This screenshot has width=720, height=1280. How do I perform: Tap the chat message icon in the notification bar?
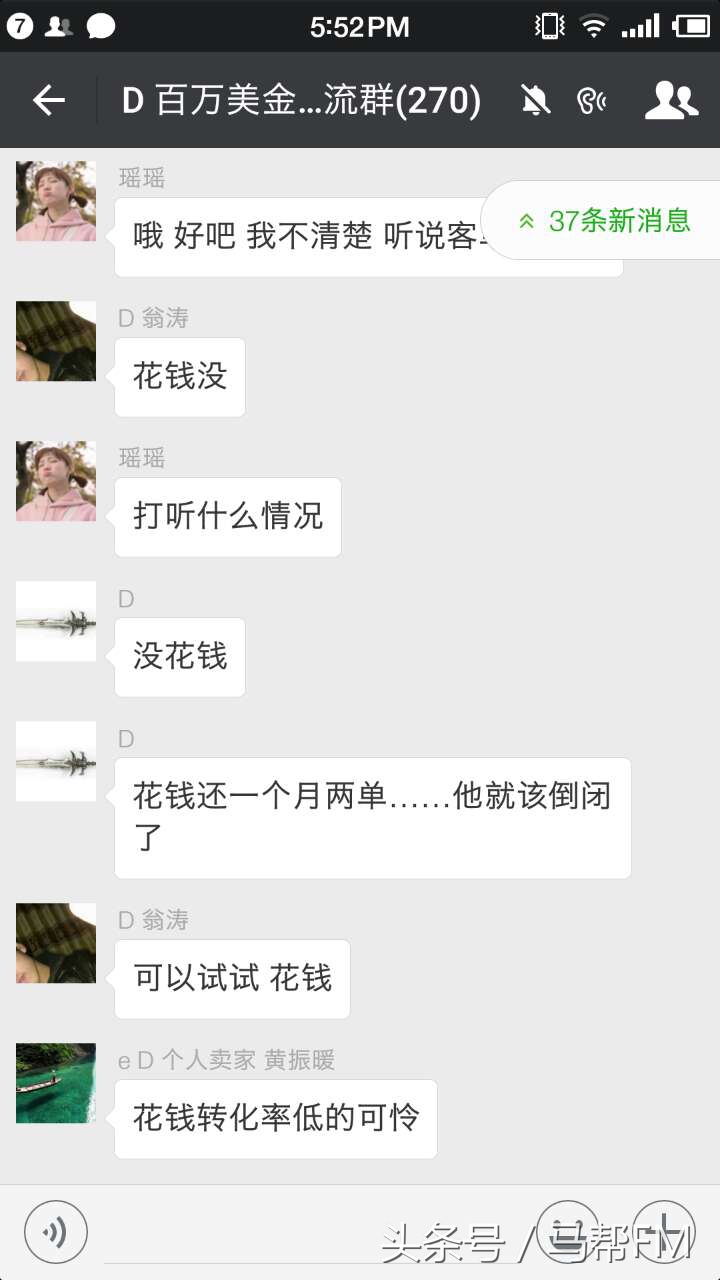99,25
